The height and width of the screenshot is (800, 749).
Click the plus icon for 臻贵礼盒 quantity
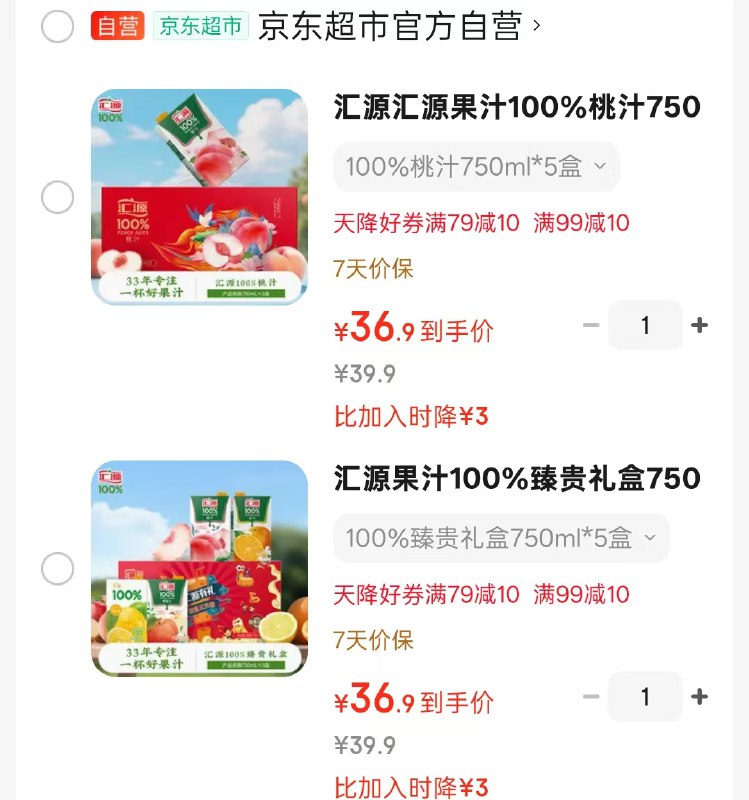click(x=700, y=695)
